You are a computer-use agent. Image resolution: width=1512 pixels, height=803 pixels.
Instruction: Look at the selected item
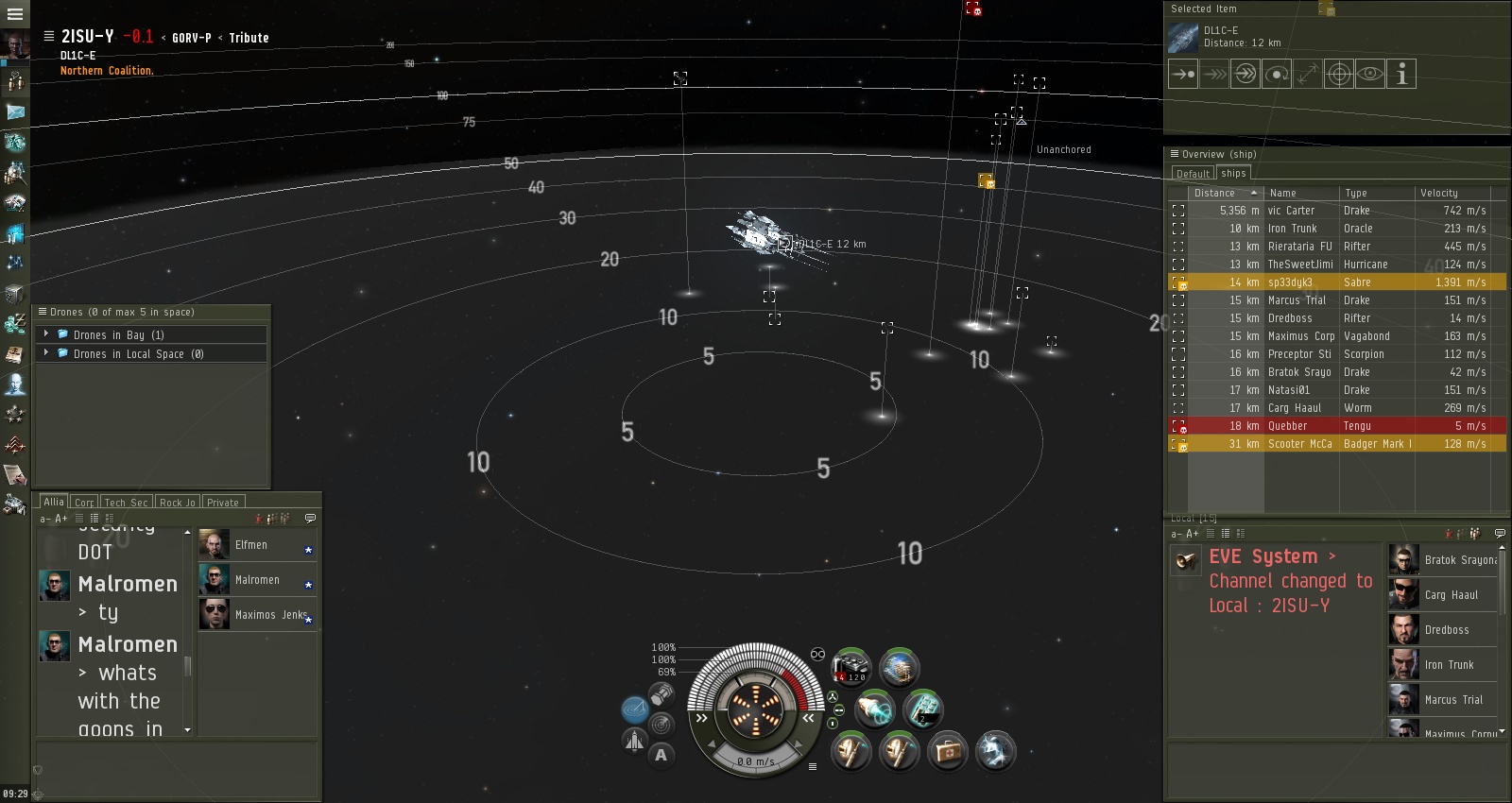tap(1370, 74)
